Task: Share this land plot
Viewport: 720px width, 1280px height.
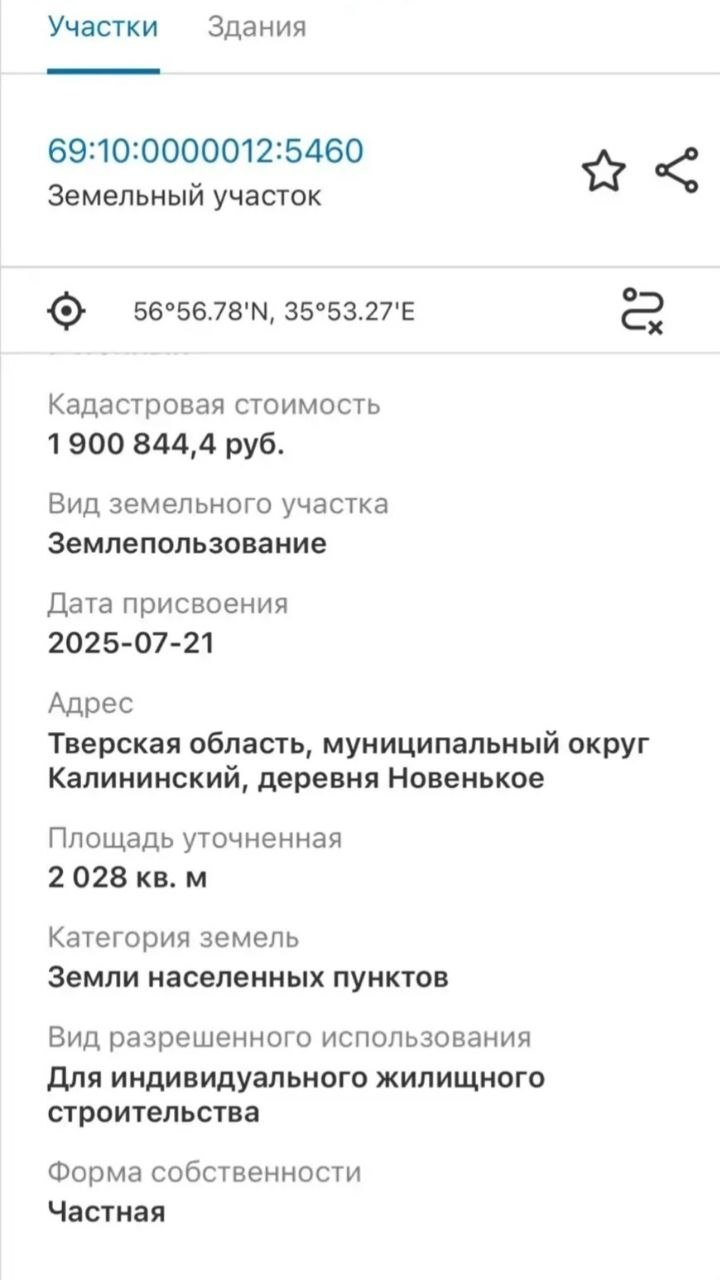Action: pos(677,171)
